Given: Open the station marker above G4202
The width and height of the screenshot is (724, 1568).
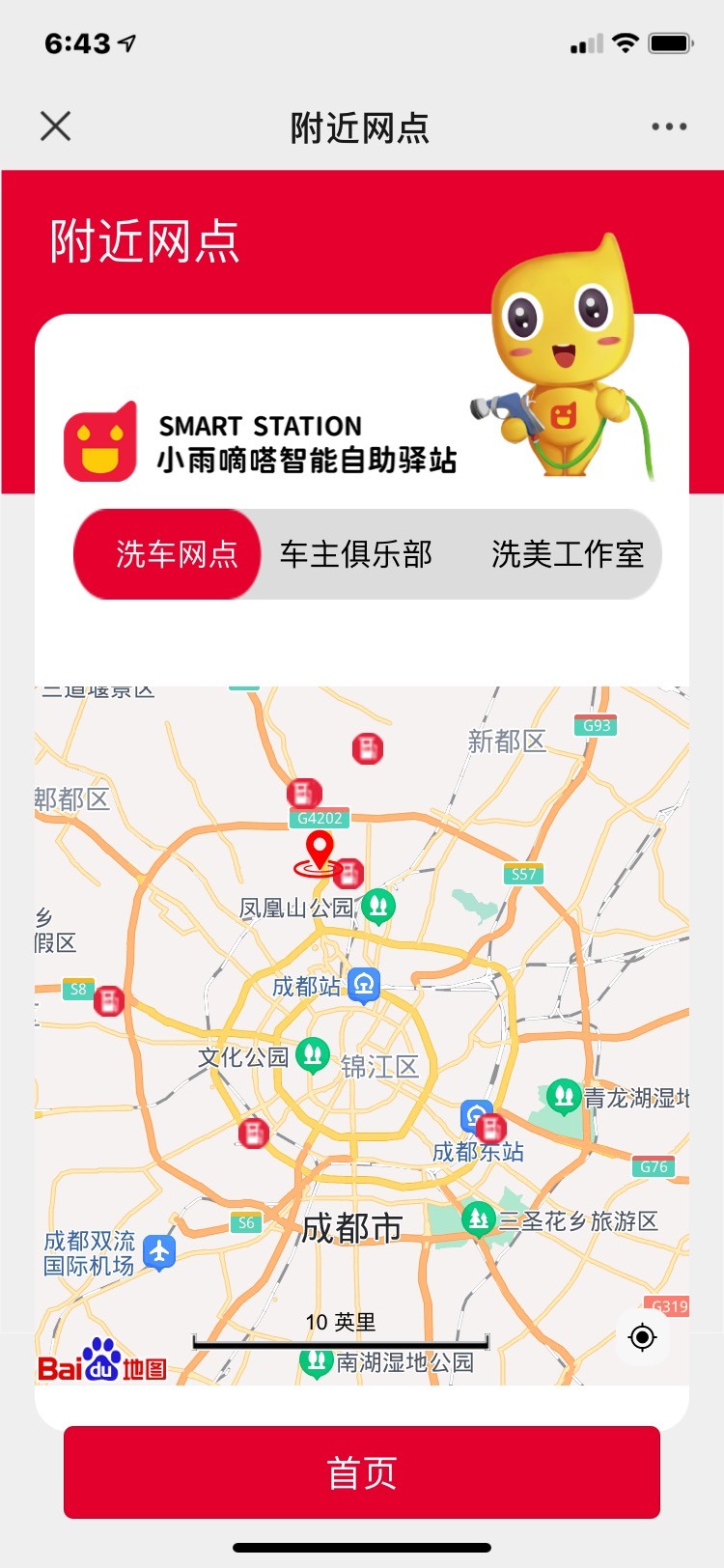Looking at the screenshot, I should click(x=304, y=794).
